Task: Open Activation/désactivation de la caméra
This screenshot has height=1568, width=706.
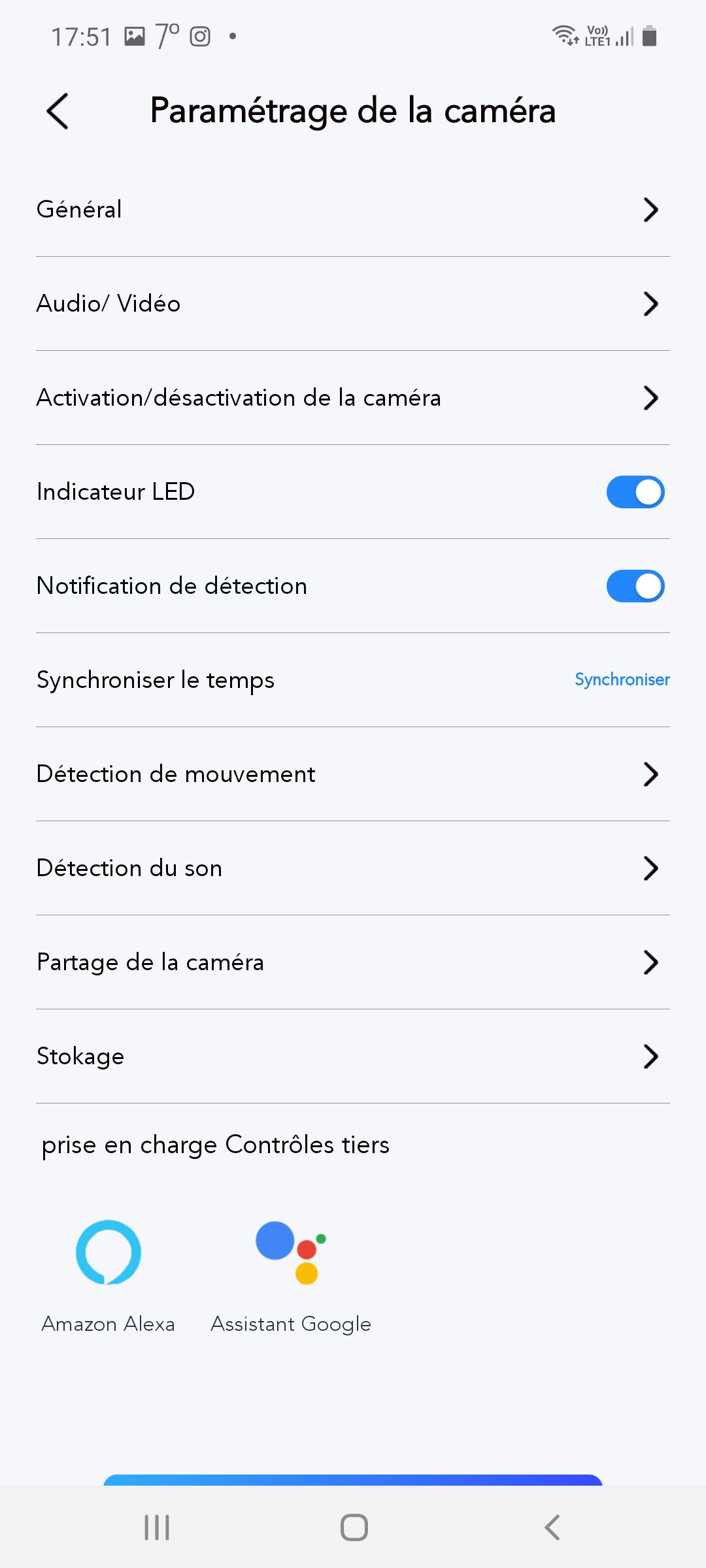Action: coord(353,398)
